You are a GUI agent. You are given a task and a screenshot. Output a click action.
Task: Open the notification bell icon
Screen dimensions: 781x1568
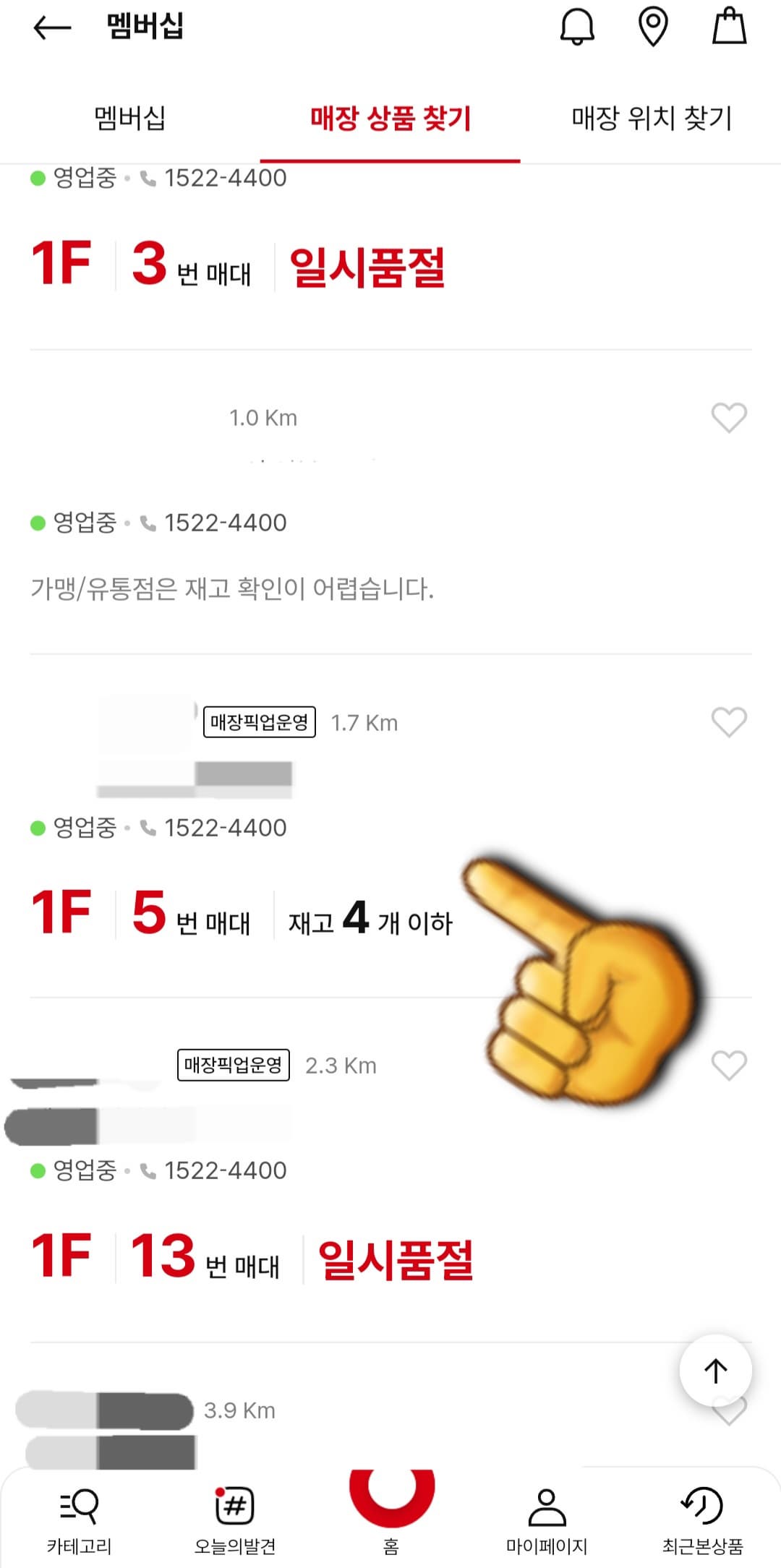pos(578,27)
